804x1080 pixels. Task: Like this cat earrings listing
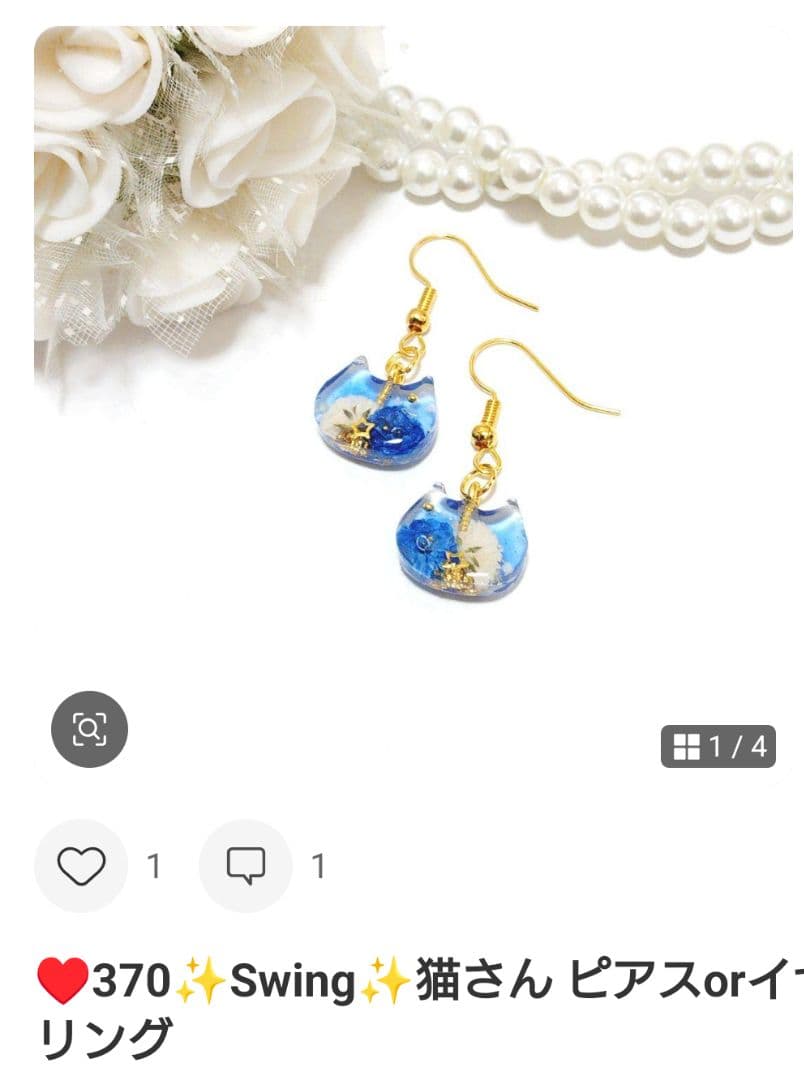click(x=81, y=865)
